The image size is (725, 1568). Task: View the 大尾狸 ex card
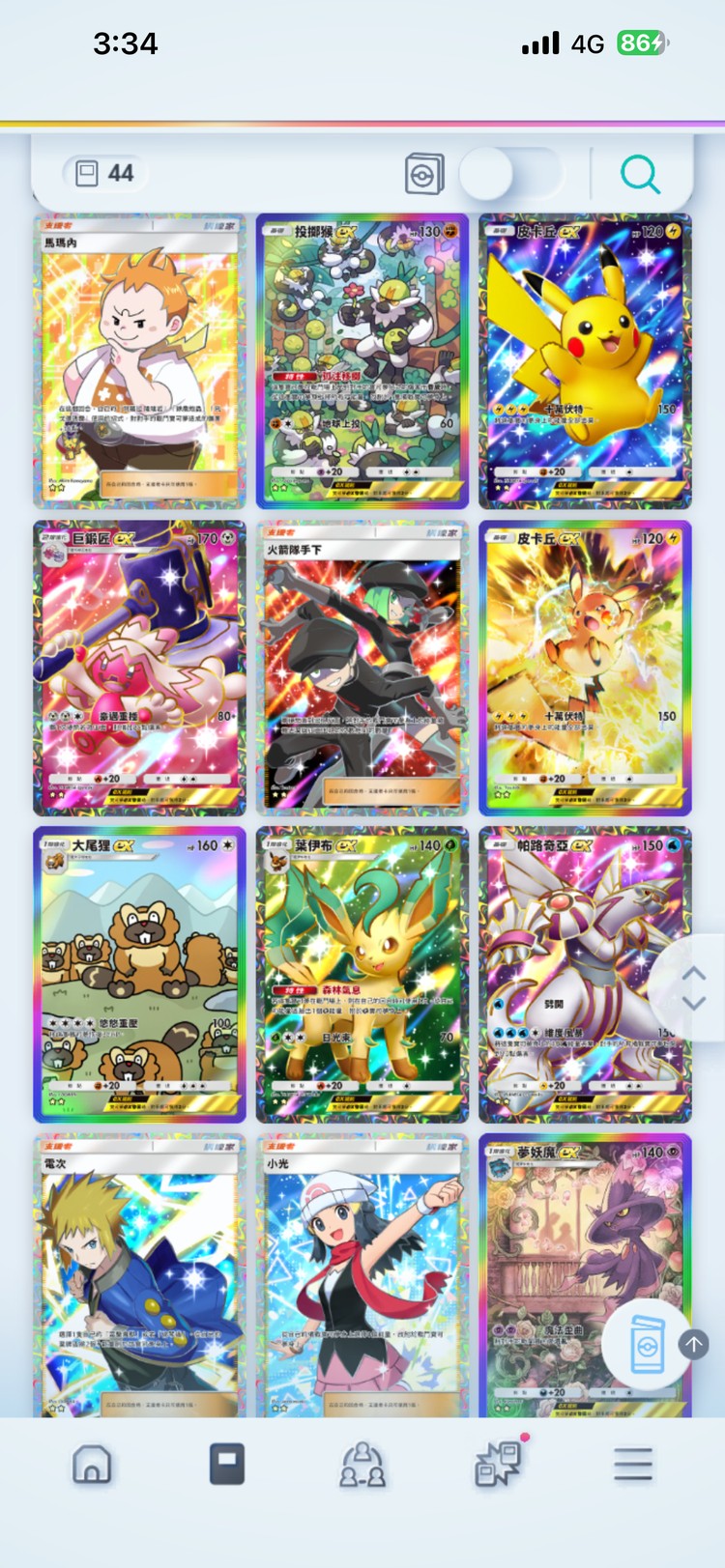click(x=139, y=974)
